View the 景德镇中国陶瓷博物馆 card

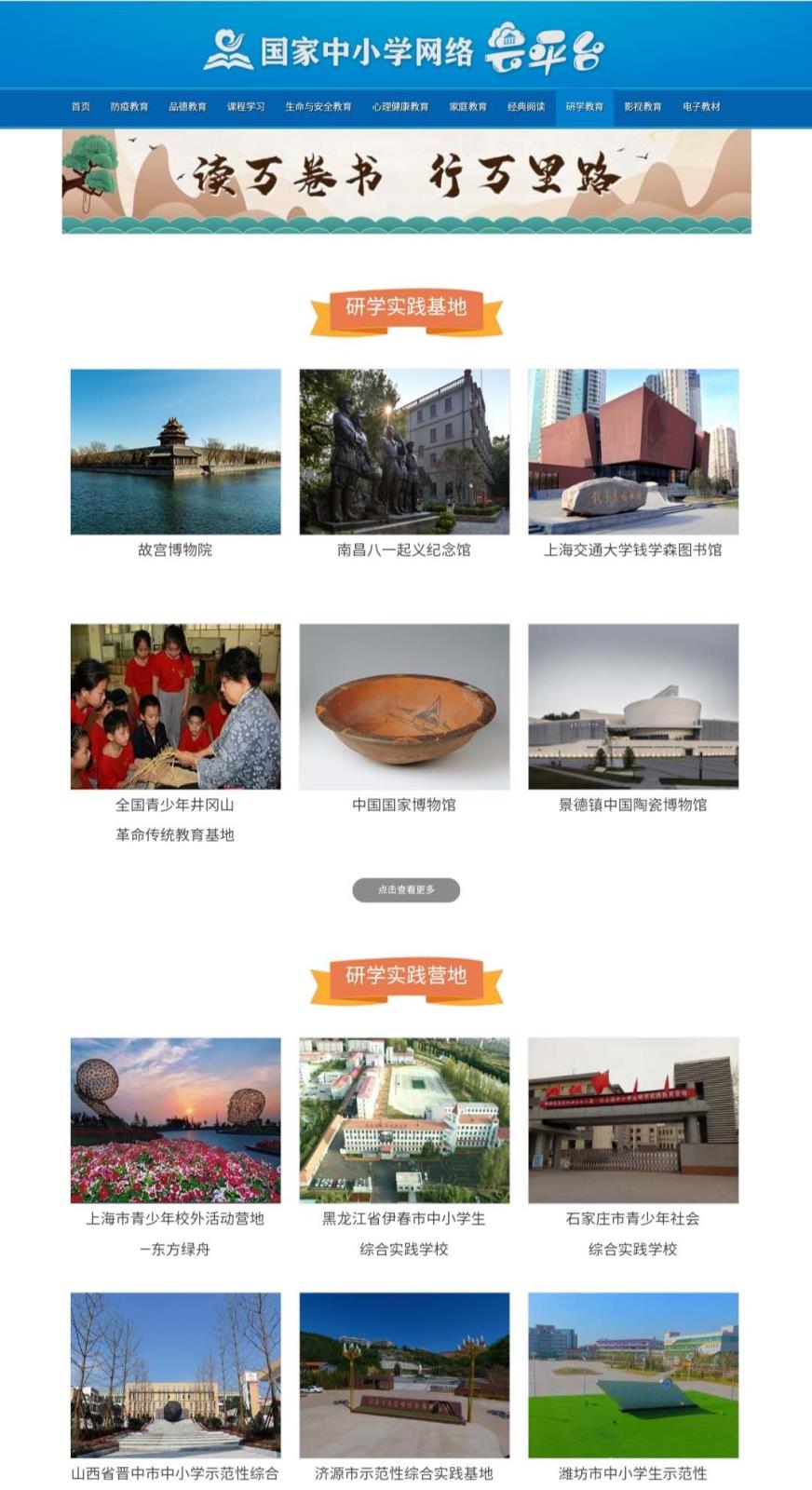(x=633, y=707)
